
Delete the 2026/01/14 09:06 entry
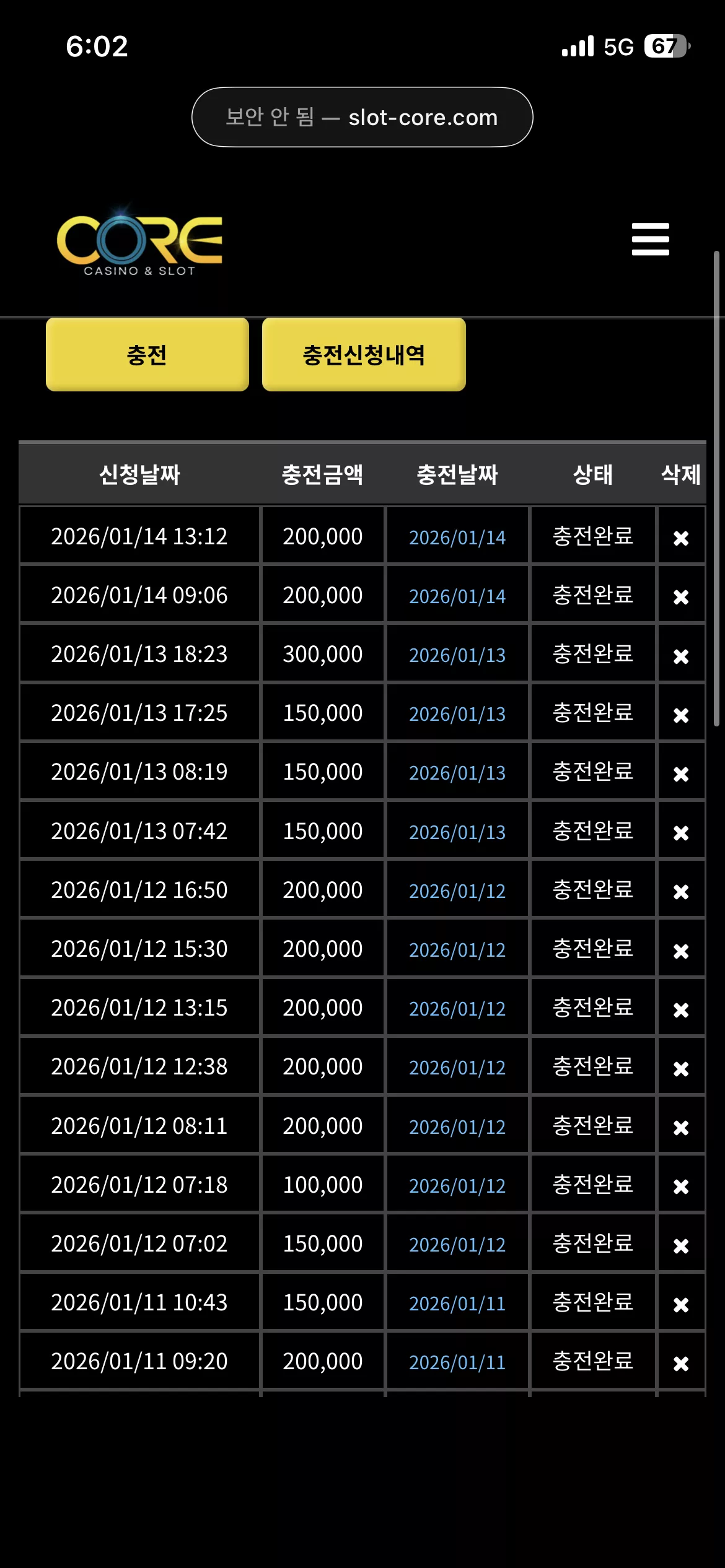pyautogui.click(x=681, y=597)
